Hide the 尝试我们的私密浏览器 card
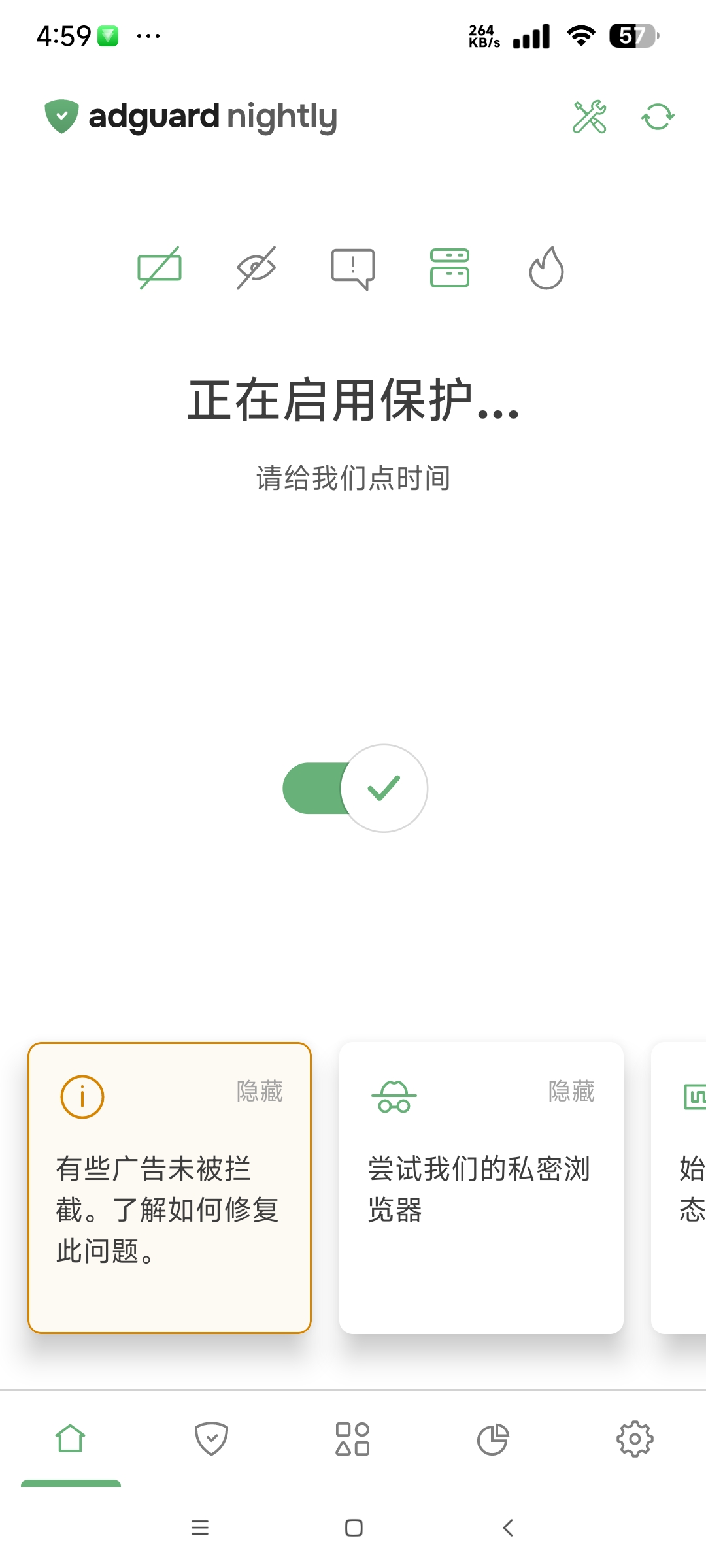This screenshot has width=706, height=1568. pos(571,1092)
